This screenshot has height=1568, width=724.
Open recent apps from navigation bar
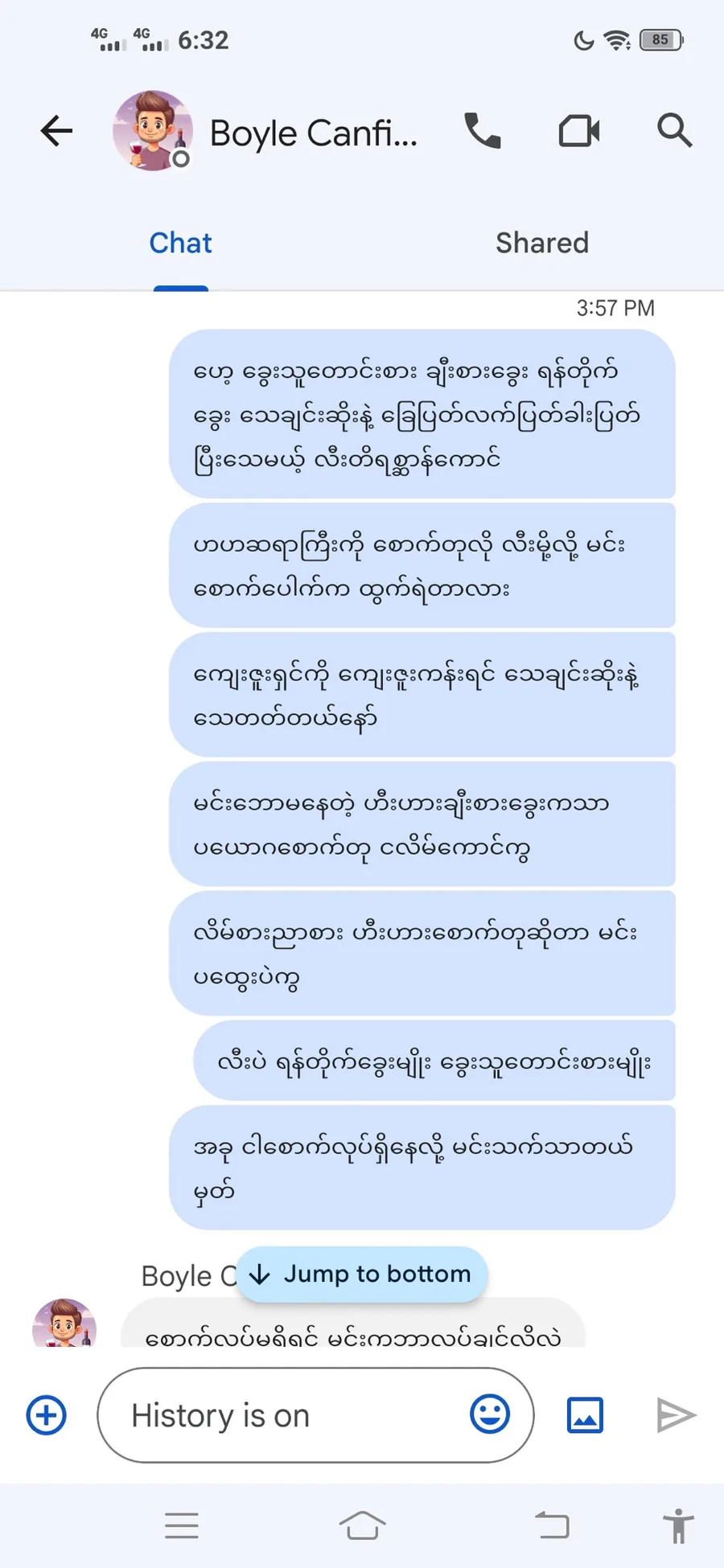pos(182,1525)
